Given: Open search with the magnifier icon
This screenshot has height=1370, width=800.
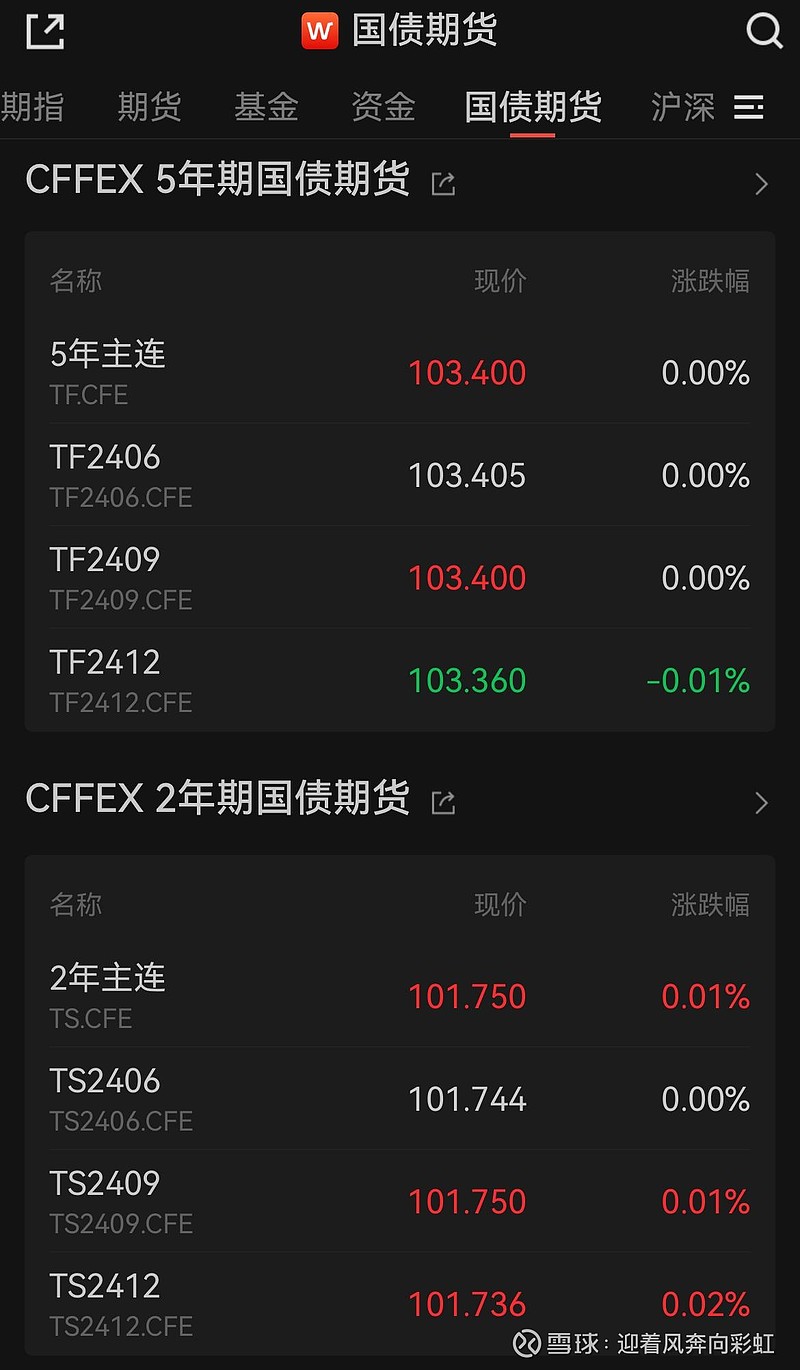Looking at the screenshot, I should click(x=764, y=31).
